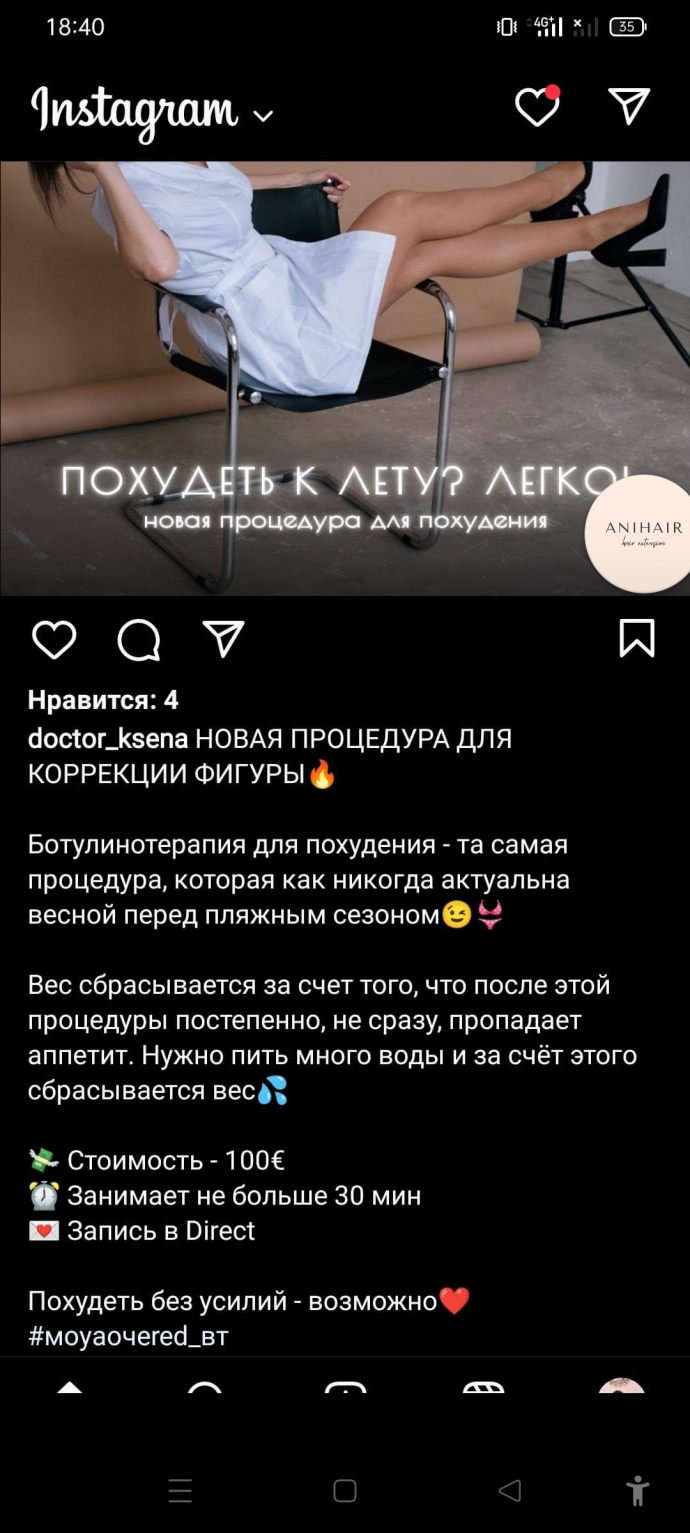Like doctor_ksena's post
Image resolution: width=690 pixels, height=1533 pixels.
click(54, 640)
